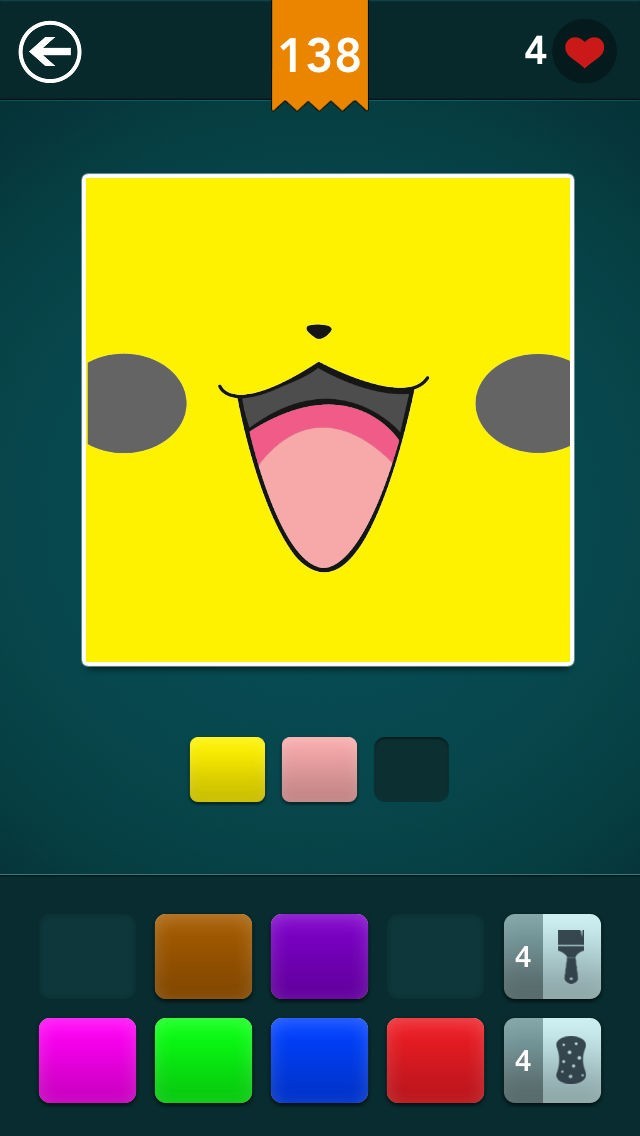Remove the placed pink answer color

[319, 769]
